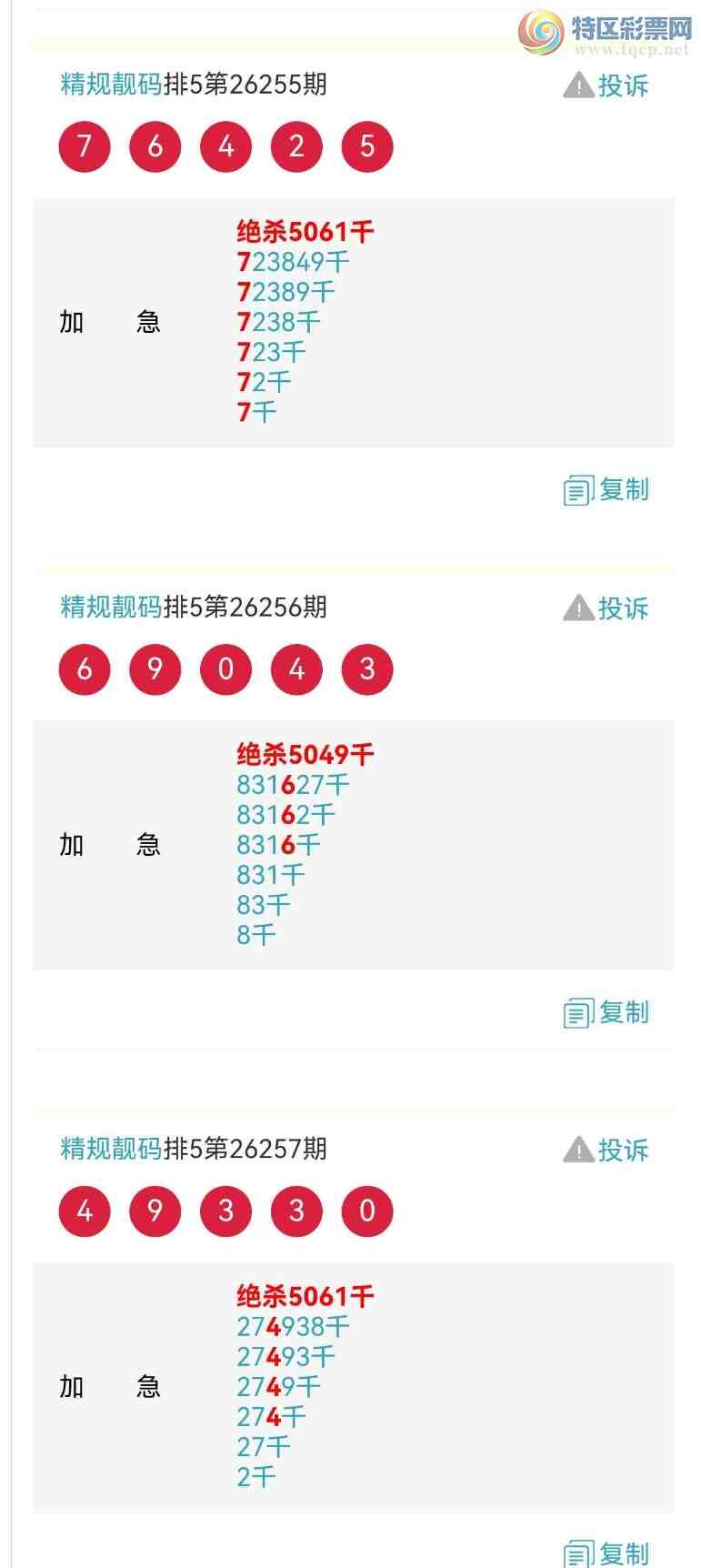Viewport: 701px width, 1568px height.
Task: Open author 精规靓码 on the 26256 post
Action: (111, 607)
